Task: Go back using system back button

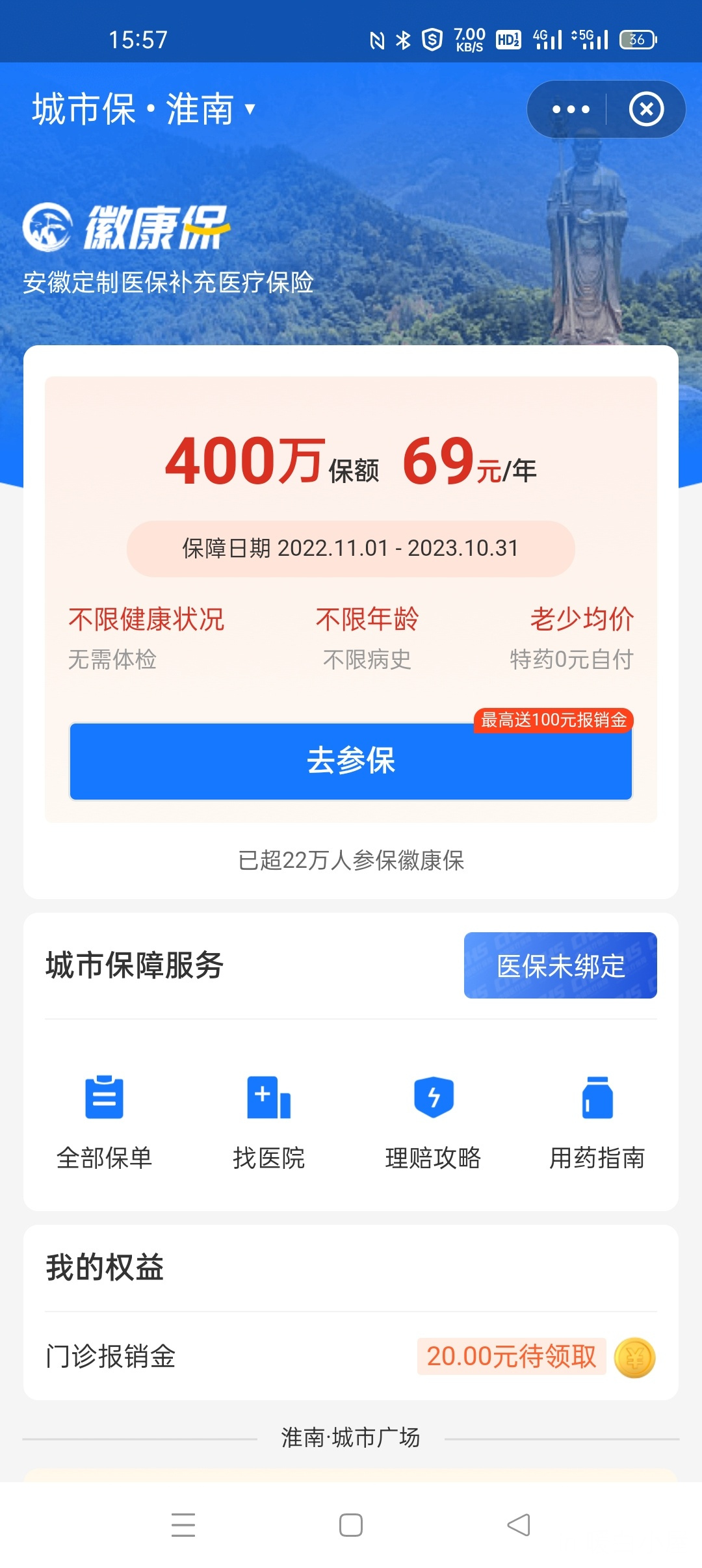Action: click(x=519, y=1524)
